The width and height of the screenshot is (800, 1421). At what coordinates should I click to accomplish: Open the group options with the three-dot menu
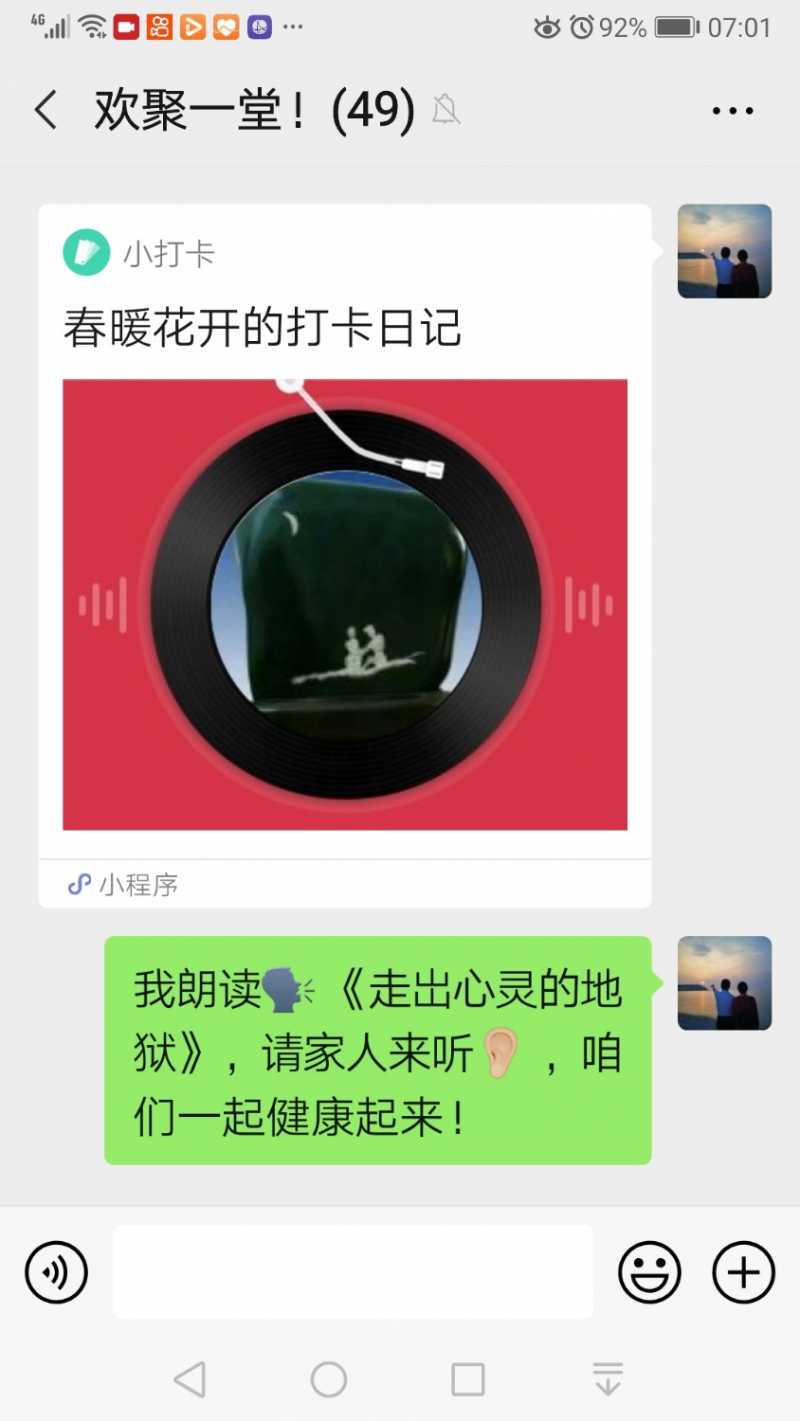pyautogui.click(x=733, y=110)
